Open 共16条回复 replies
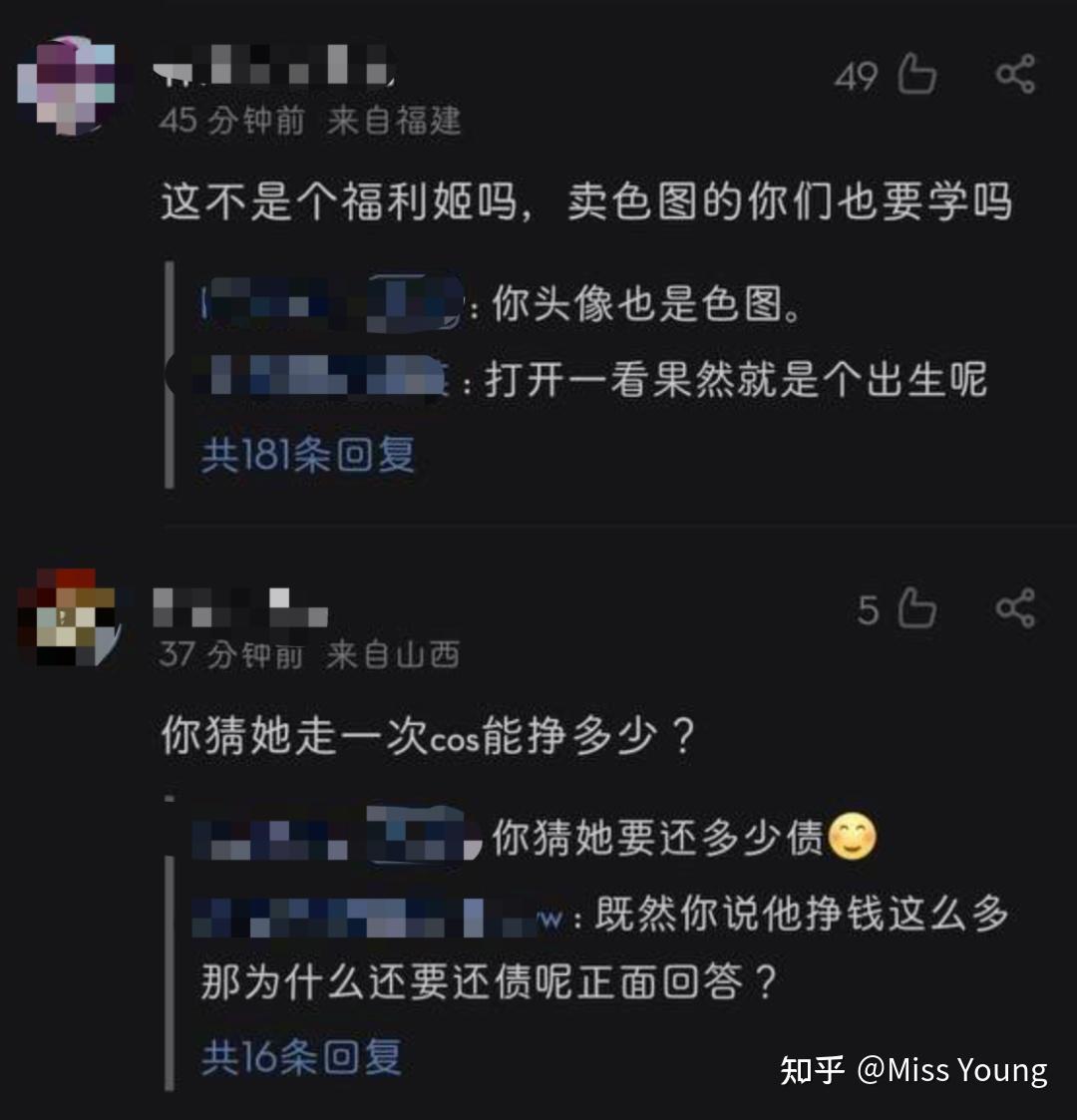Screen dimensions: 1077x1120 pyautogui.click(x=301, y=1056)
